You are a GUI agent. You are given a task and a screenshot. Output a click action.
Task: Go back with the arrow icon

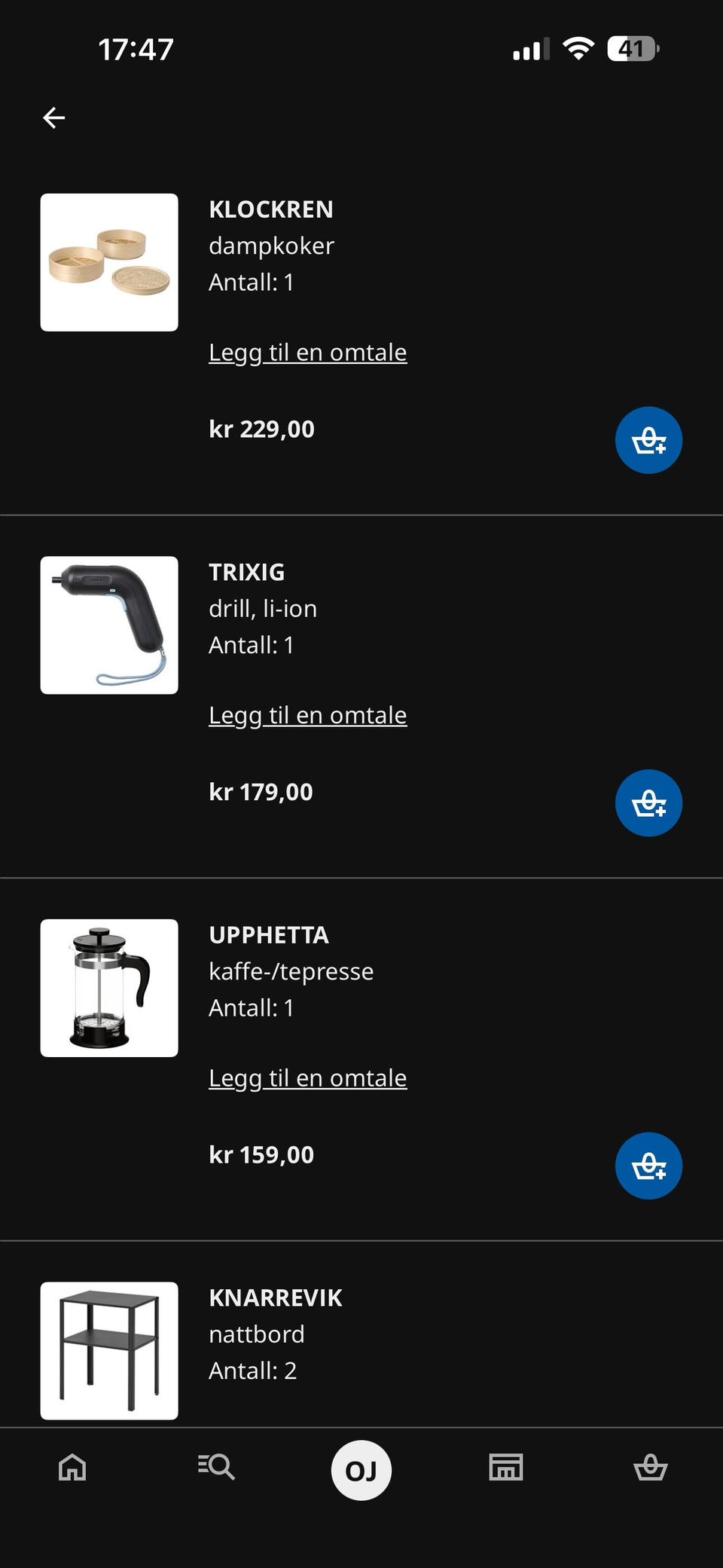(x=54, y=118)
